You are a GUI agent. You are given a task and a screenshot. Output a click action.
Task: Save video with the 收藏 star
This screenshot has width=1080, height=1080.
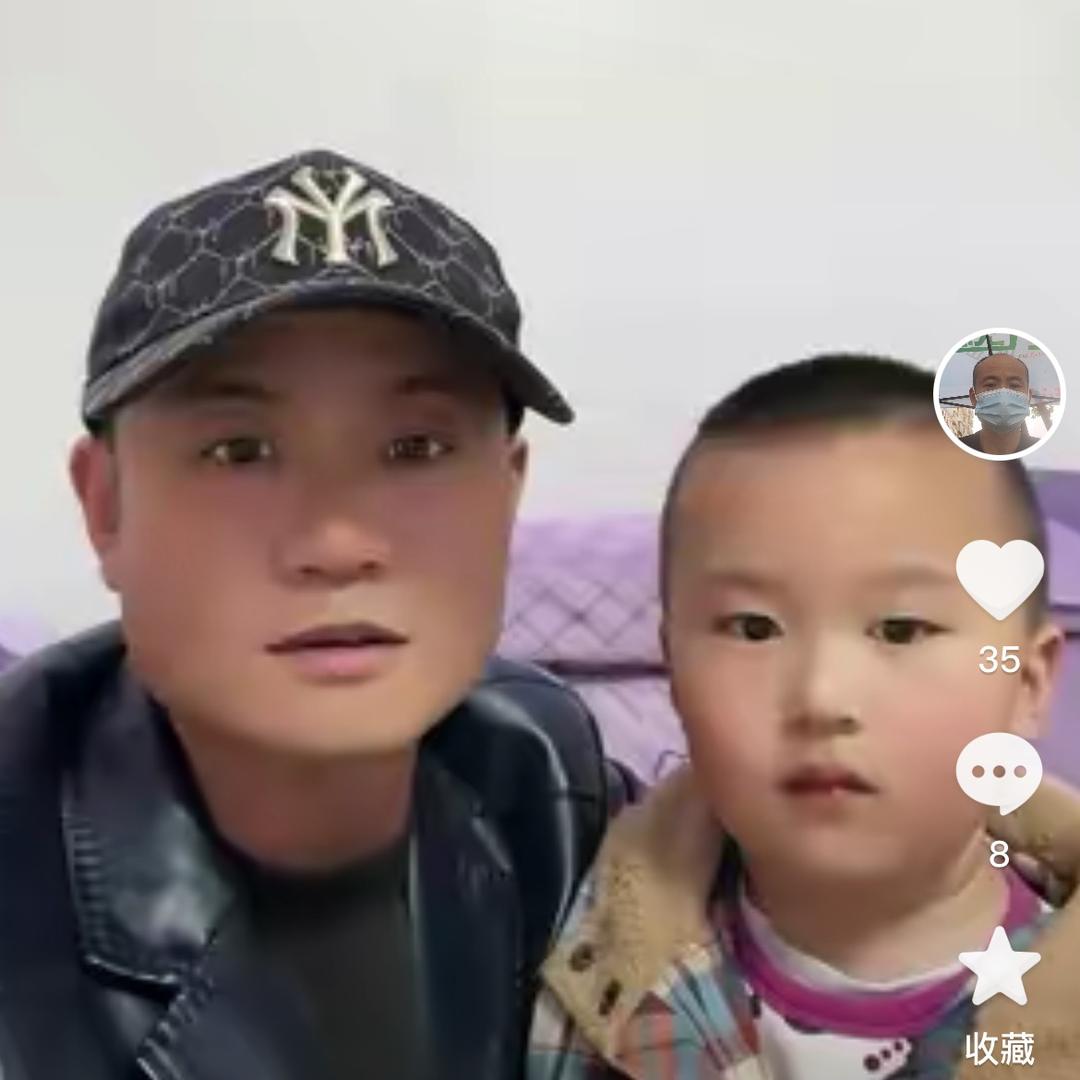(999, 967)
